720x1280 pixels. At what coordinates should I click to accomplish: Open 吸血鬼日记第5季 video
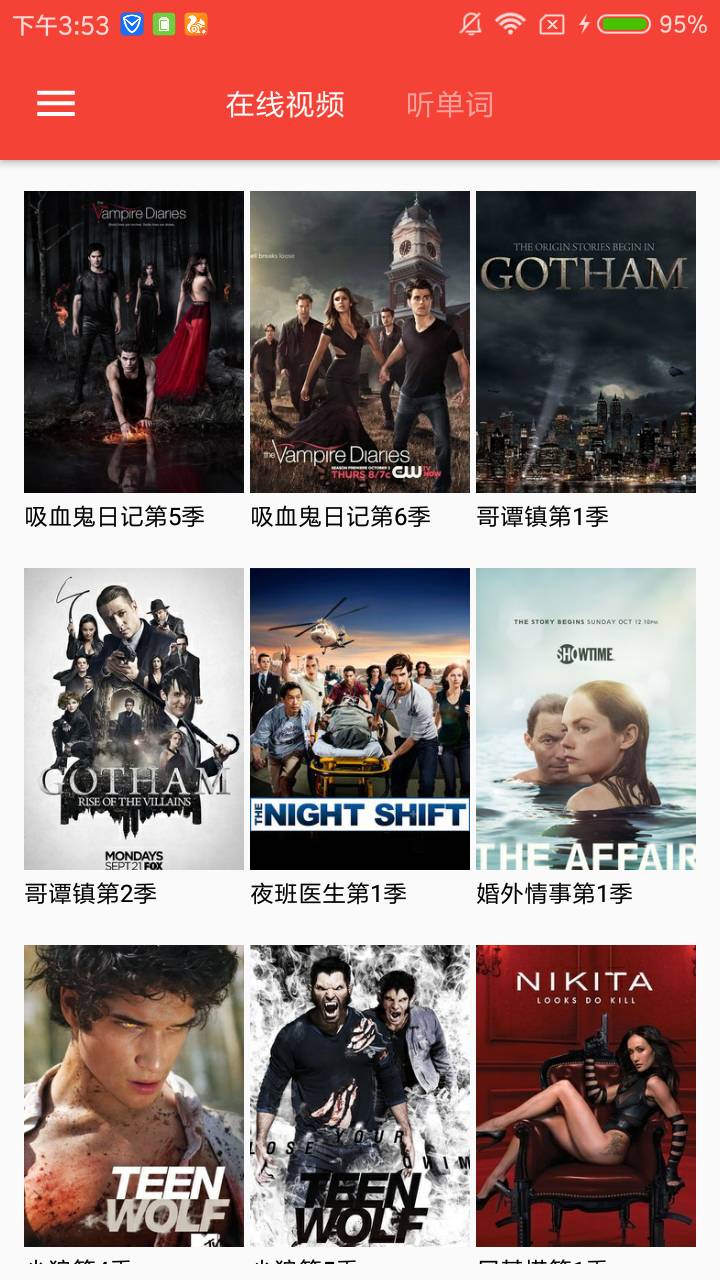pos(134,342)
